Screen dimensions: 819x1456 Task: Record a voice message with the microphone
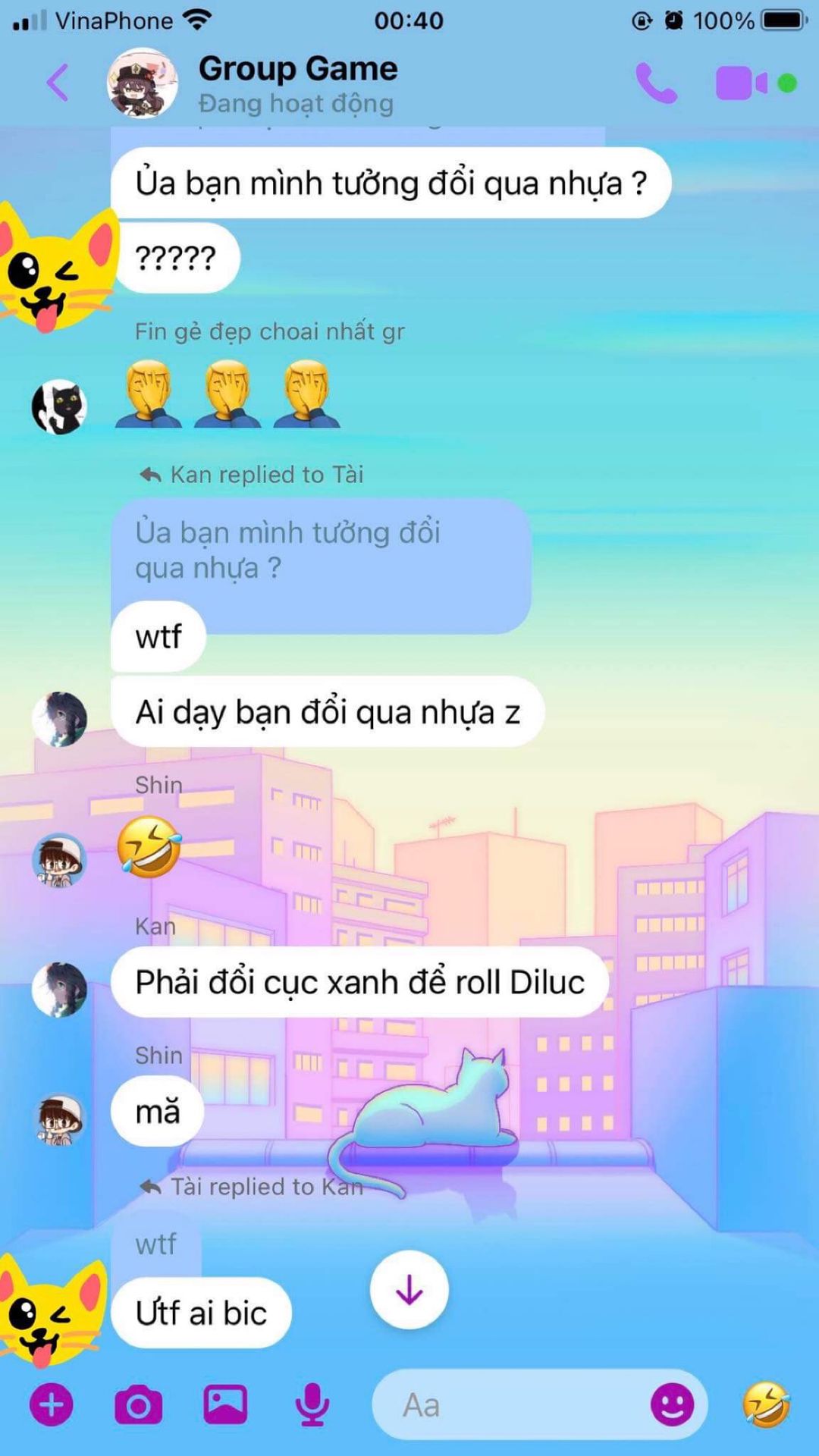(312, 1405)
